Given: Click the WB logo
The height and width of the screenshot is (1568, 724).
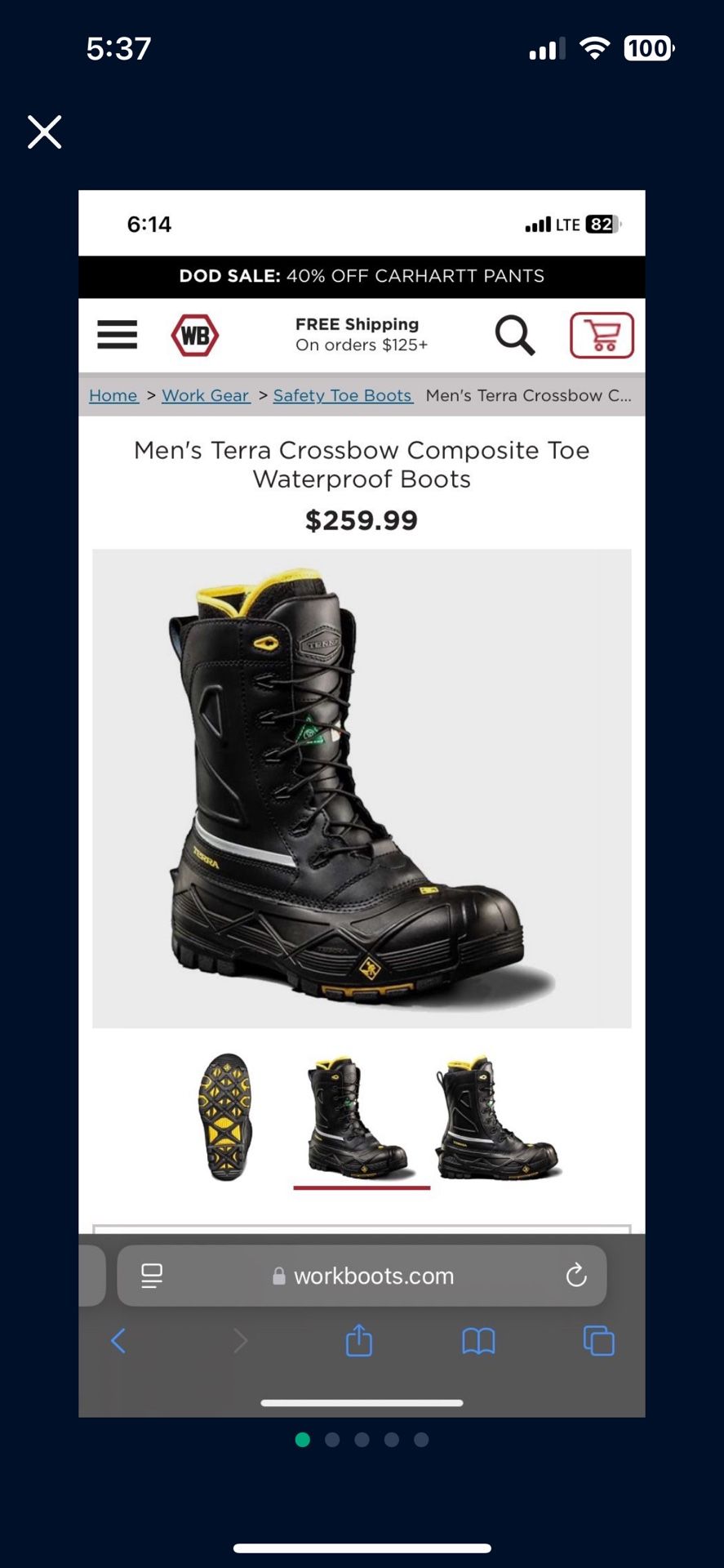Looking at the screenshot, I should (193, 335).
